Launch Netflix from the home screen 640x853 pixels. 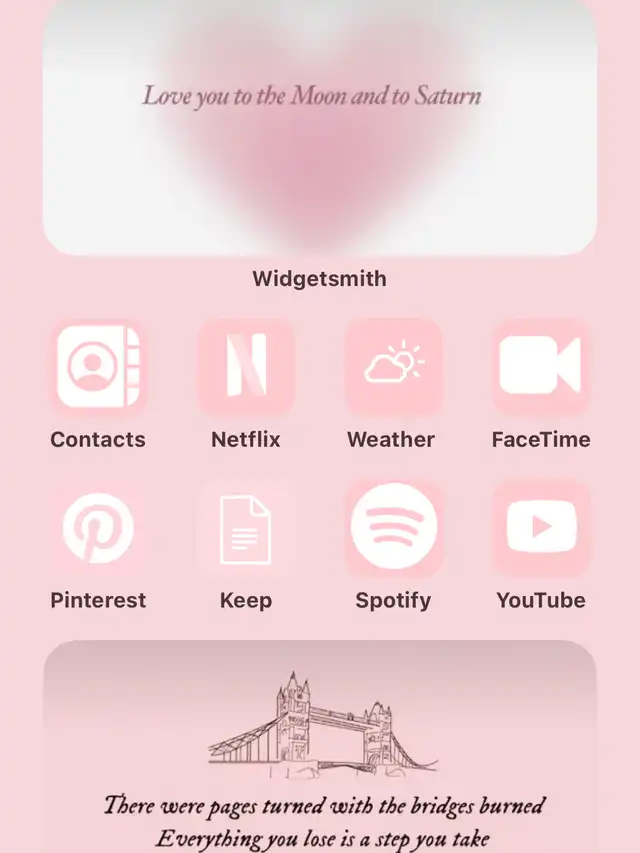[x=246, y=368]
